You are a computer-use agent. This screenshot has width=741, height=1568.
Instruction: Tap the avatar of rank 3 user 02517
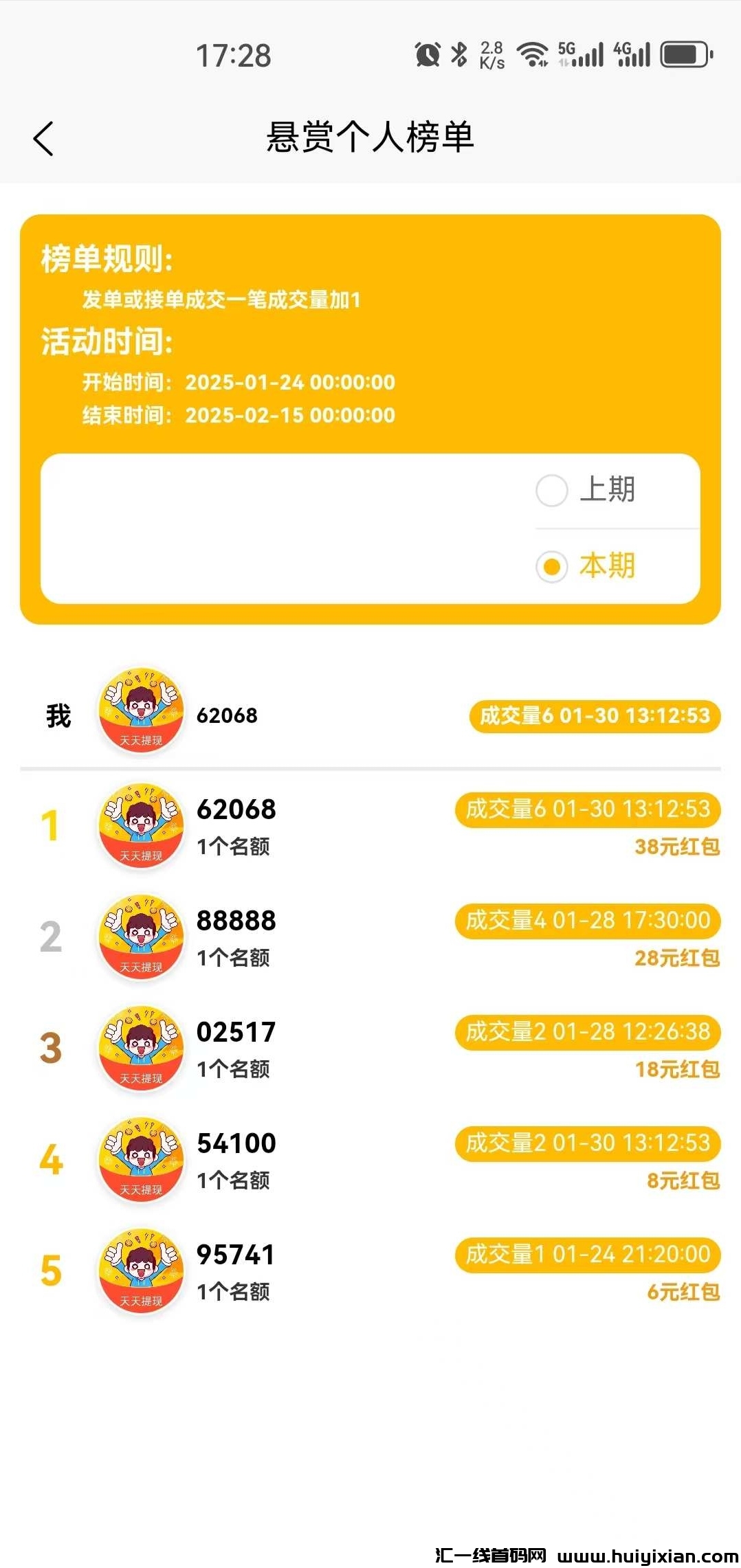click(x=140, y=1049)
